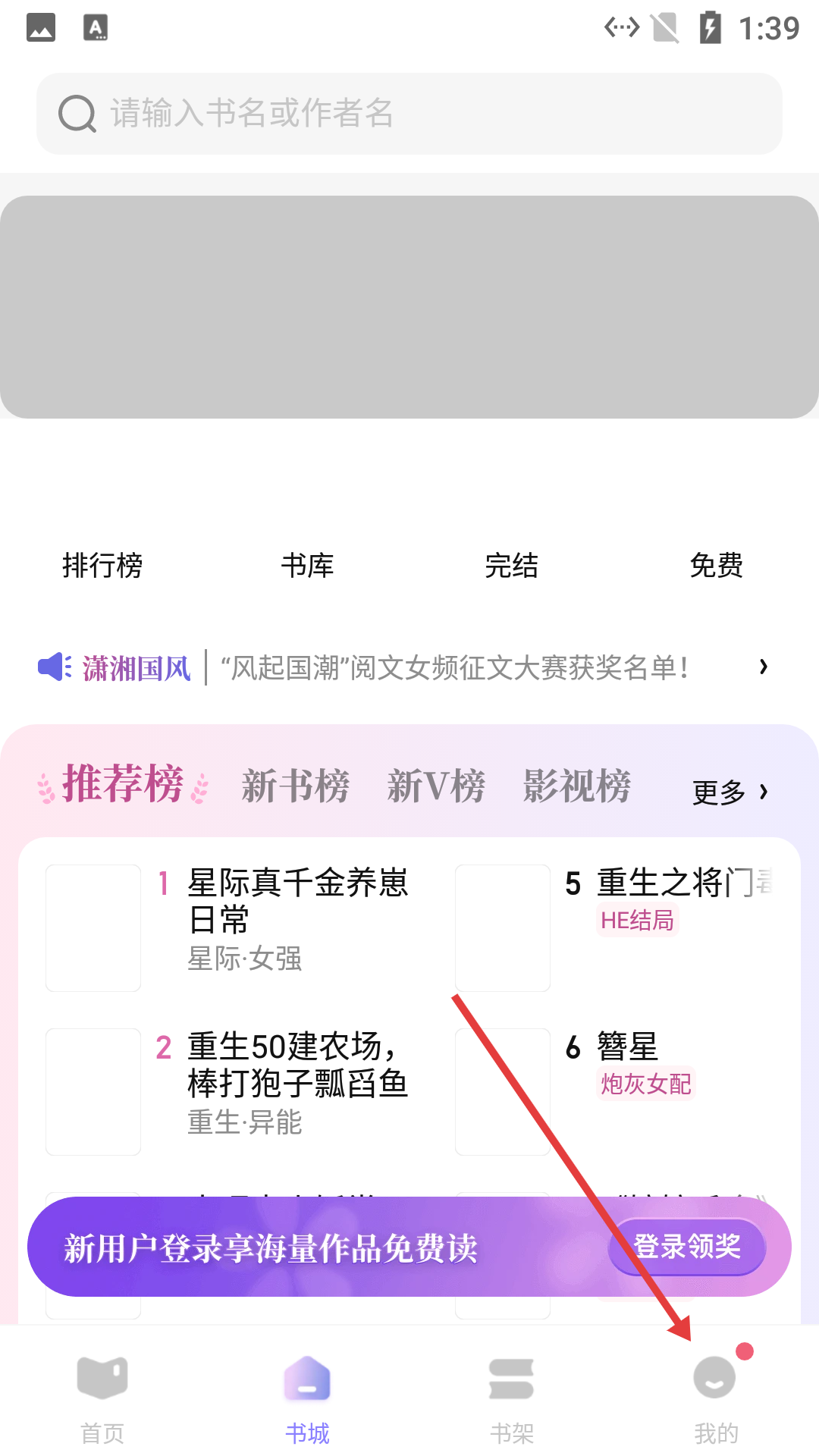Tap the search box for book or author
The height and width of the screenshot is (1456, 819).
click(409, 114)
